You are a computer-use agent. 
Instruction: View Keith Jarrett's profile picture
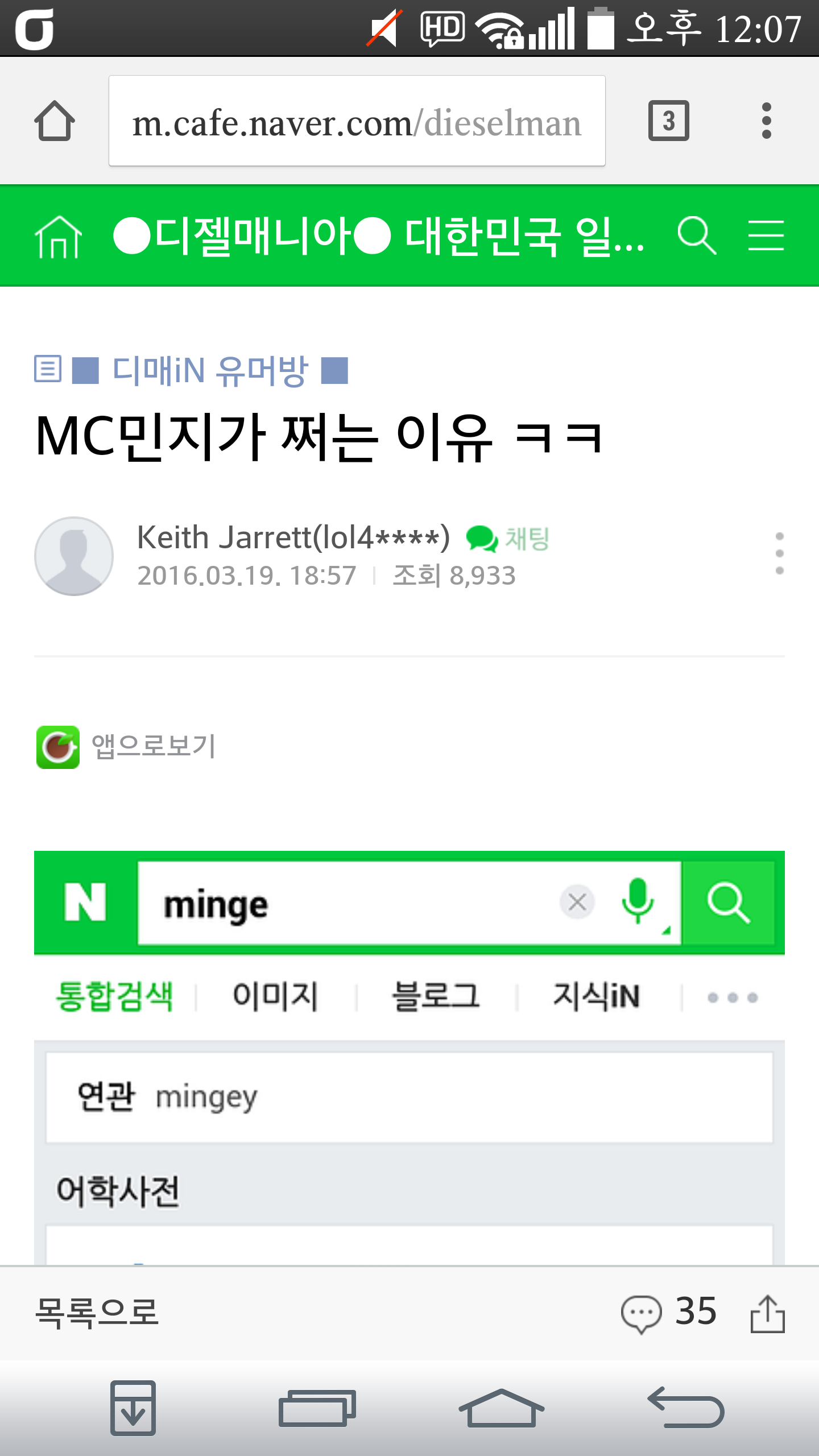(x=74, y=556)
